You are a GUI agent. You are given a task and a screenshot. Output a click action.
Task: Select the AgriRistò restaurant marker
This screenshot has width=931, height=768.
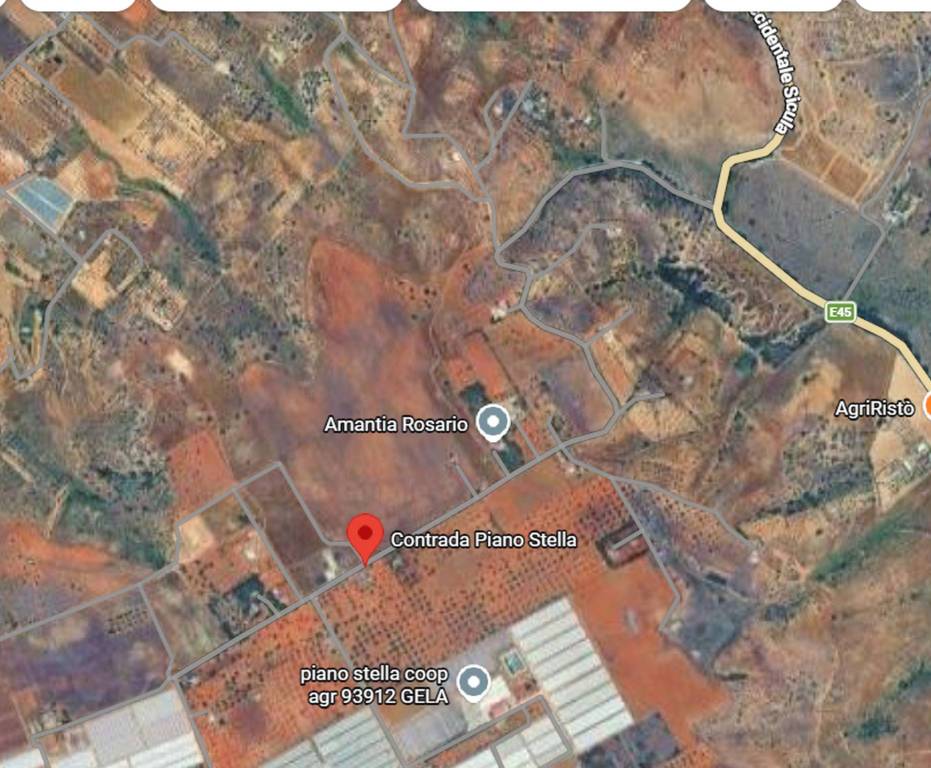point(926,406)
